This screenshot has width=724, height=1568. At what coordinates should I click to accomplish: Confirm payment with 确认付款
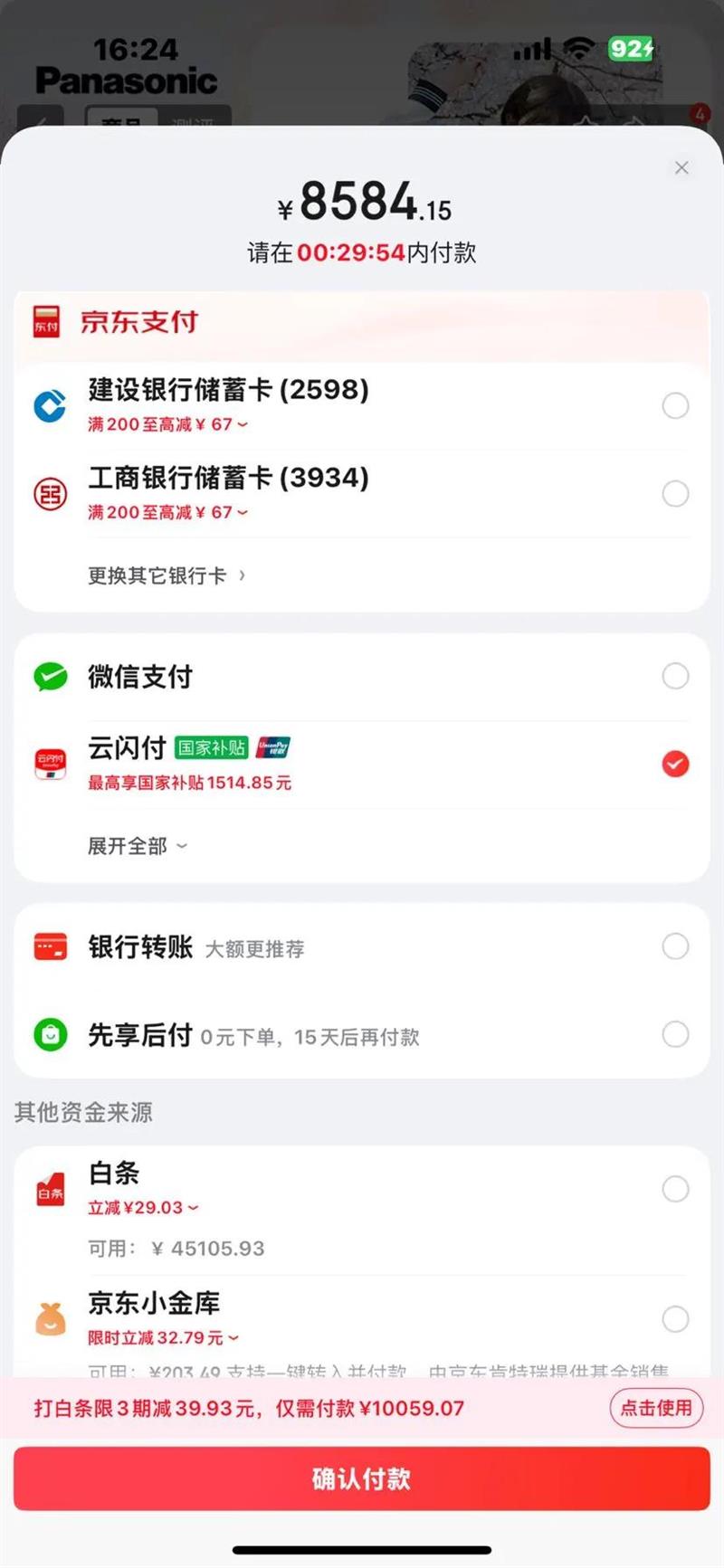click(x=362, y=1478)
